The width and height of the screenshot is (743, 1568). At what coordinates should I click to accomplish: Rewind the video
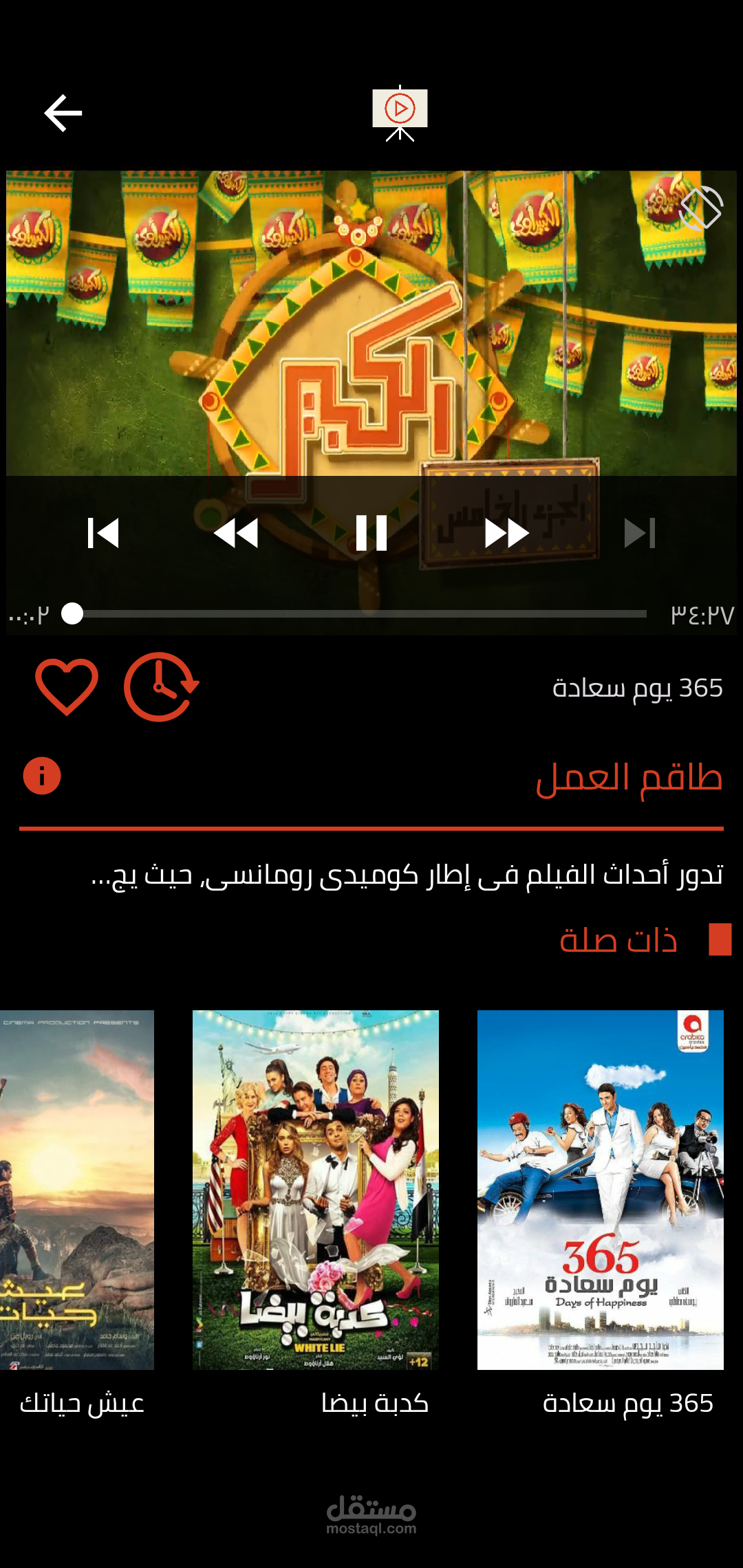[x=236, y=533]
